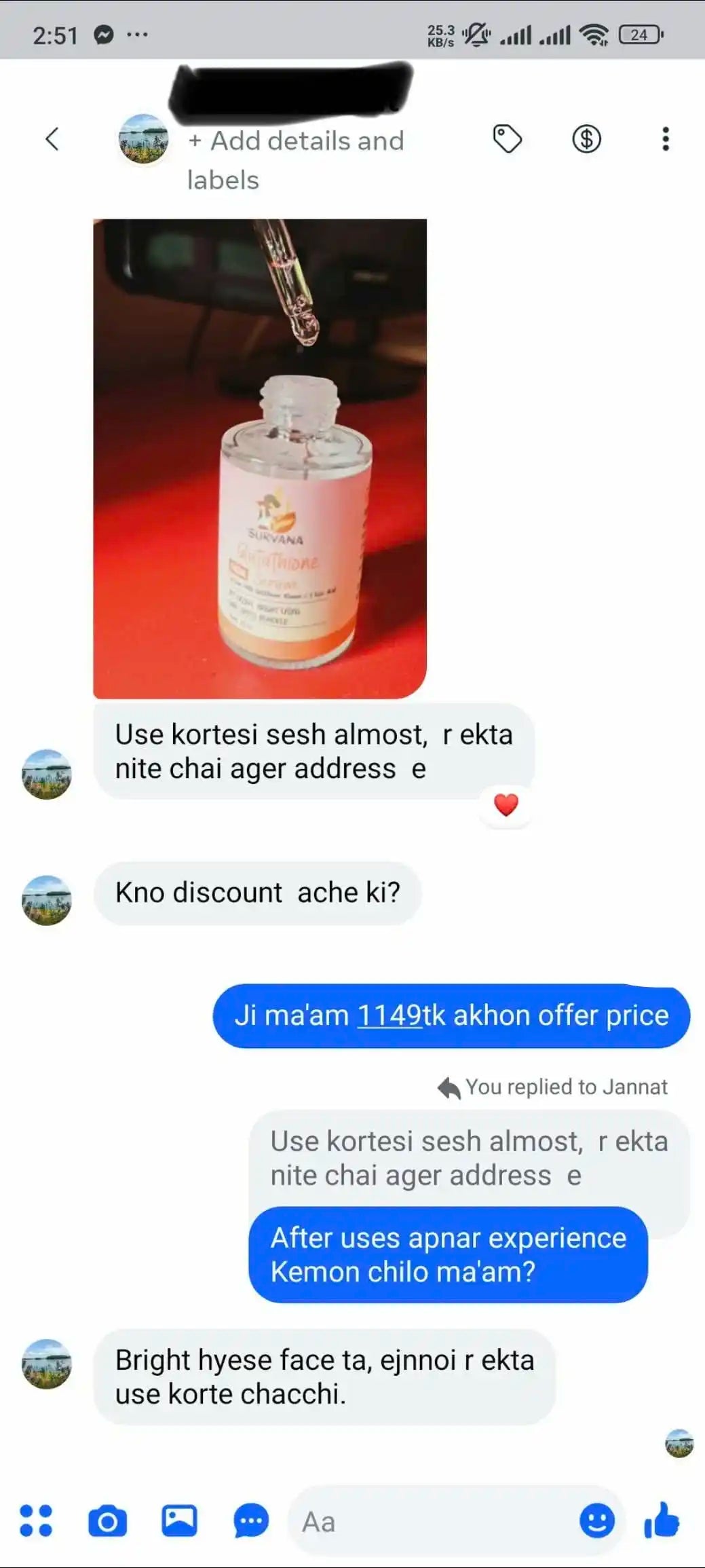This screenshot has height=1568, width=705.
Task: Send a thumbs up like
Action: [x=662, y=1520]
